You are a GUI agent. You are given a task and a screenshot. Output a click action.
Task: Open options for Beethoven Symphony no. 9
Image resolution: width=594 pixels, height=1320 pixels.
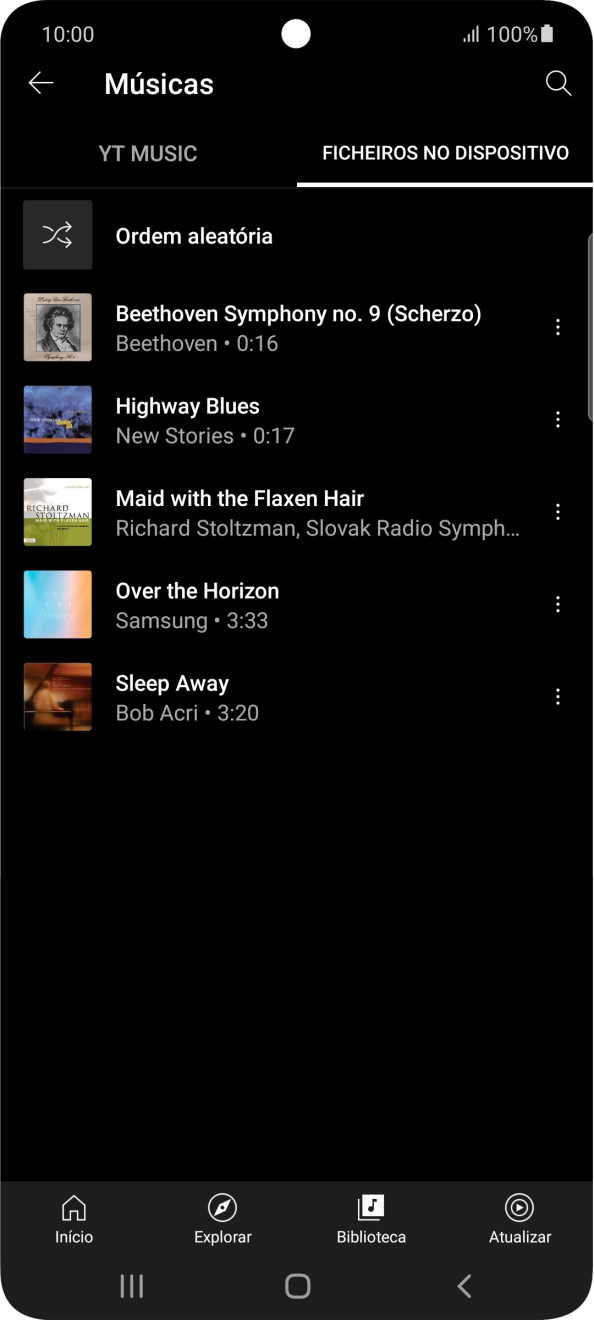[x=558, y=327]
